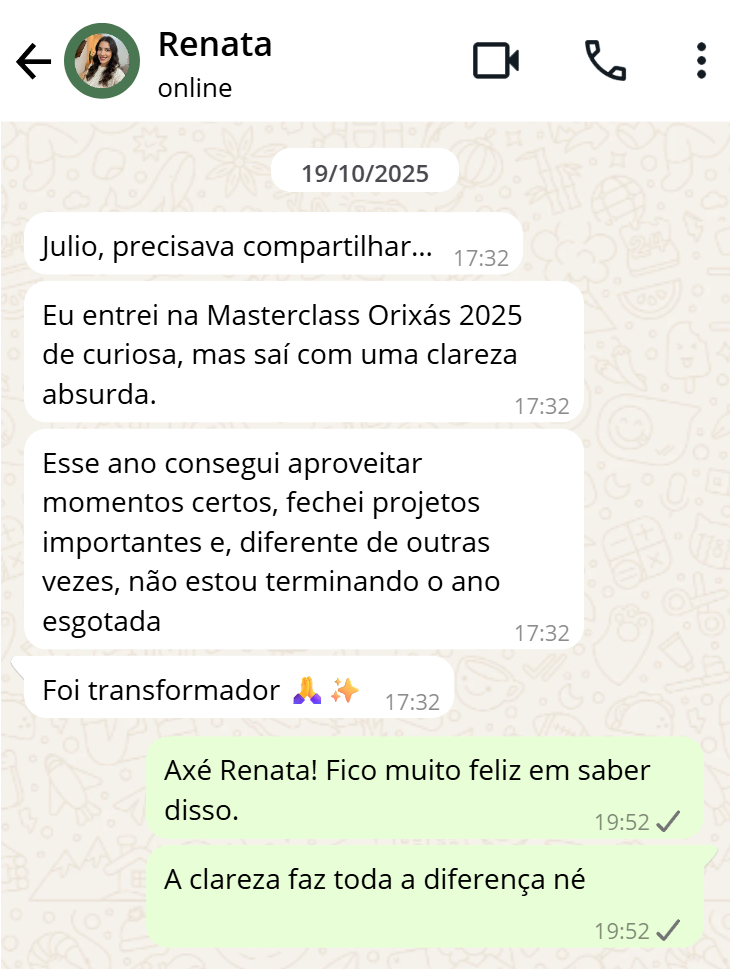Go back to the chat list

(x=33, y=62)
